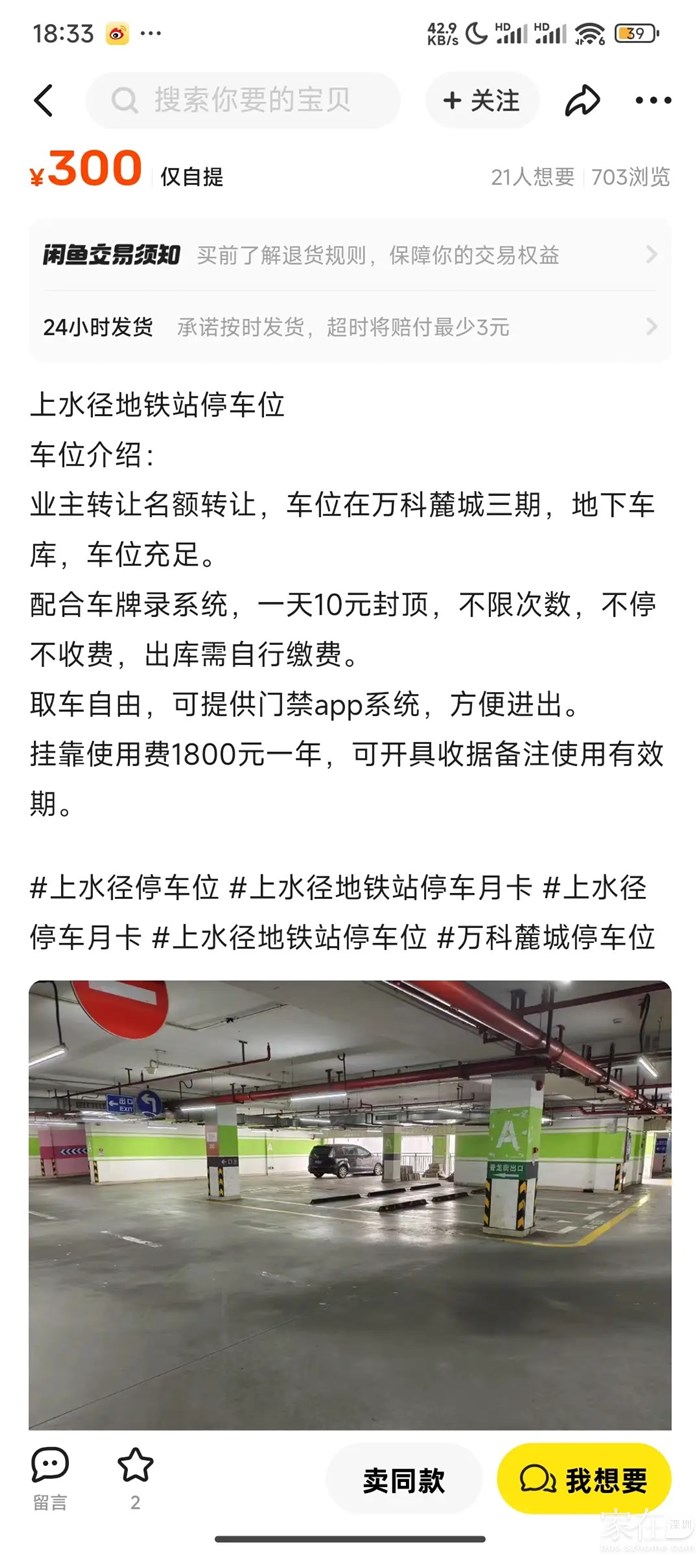
Task: Go back using the top arrow
Action: coord(43,101)
